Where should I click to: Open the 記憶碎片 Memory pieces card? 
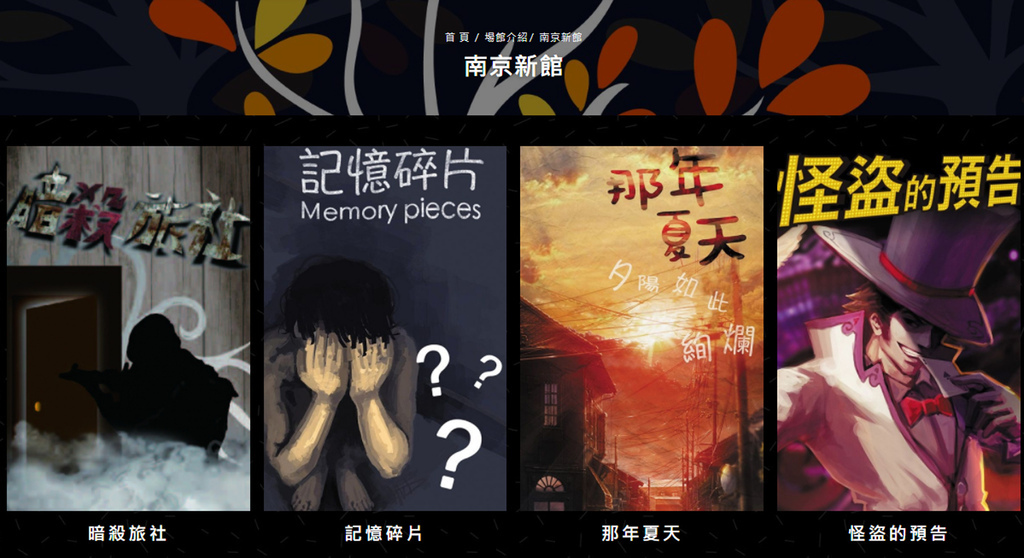coord(385,328)
